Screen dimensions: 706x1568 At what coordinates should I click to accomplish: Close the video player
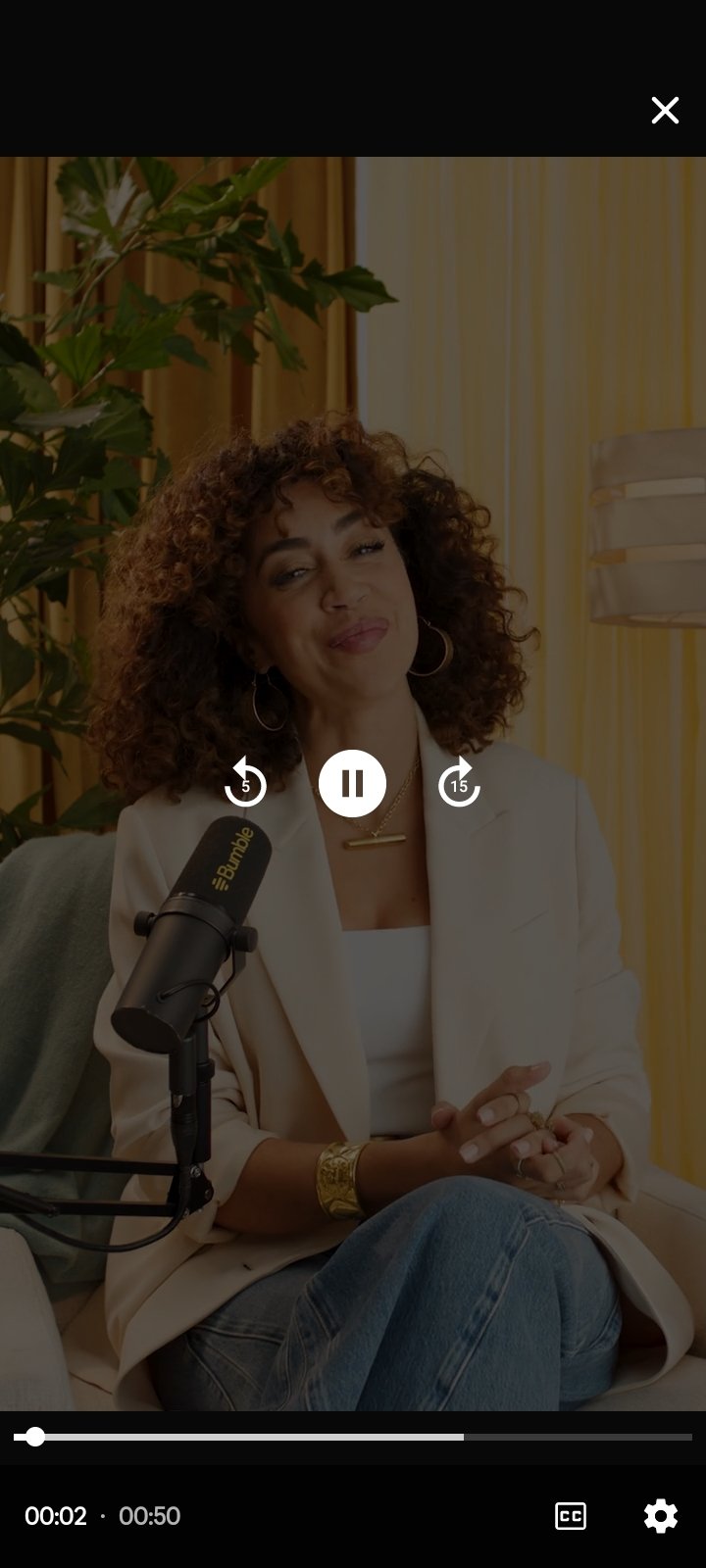[x=665, y=111]
